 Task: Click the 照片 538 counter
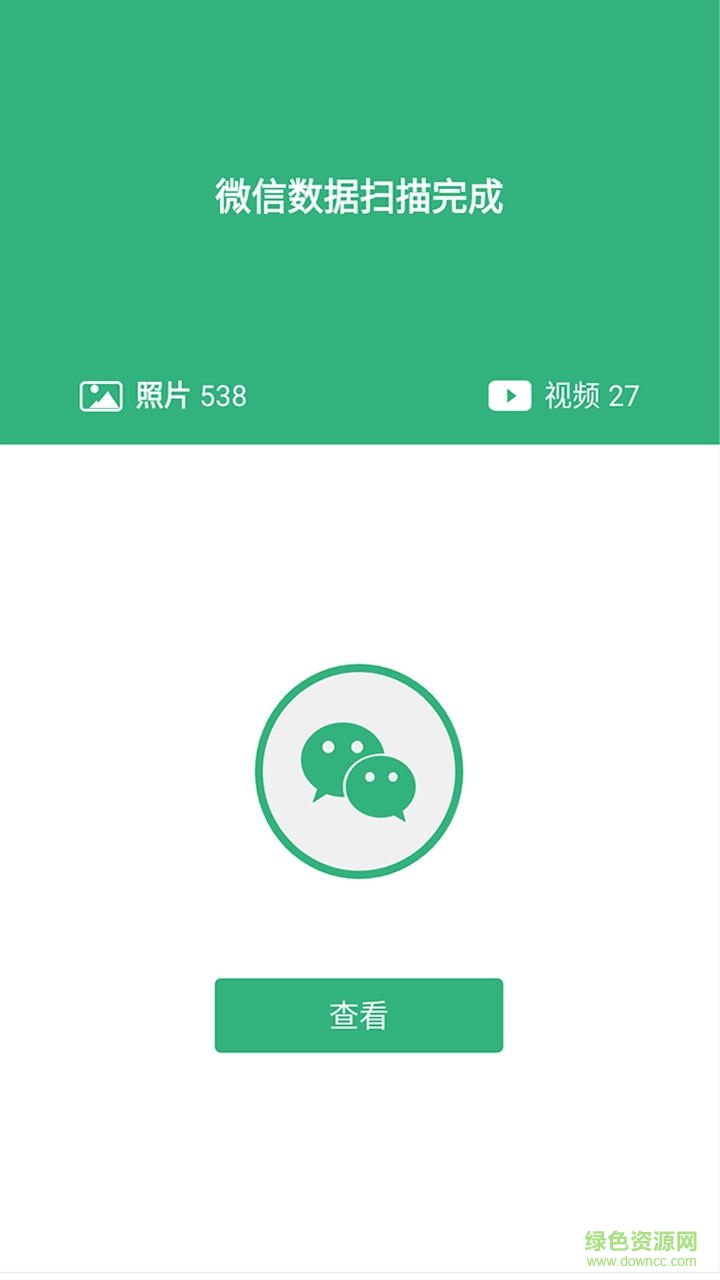tap(190, 395)
